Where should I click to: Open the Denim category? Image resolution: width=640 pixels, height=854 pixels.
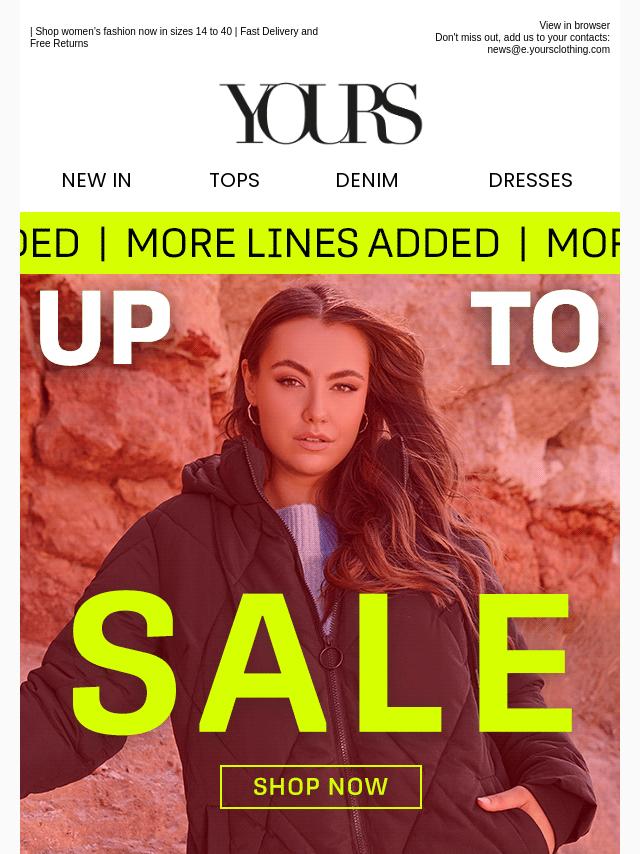(367, 180)
